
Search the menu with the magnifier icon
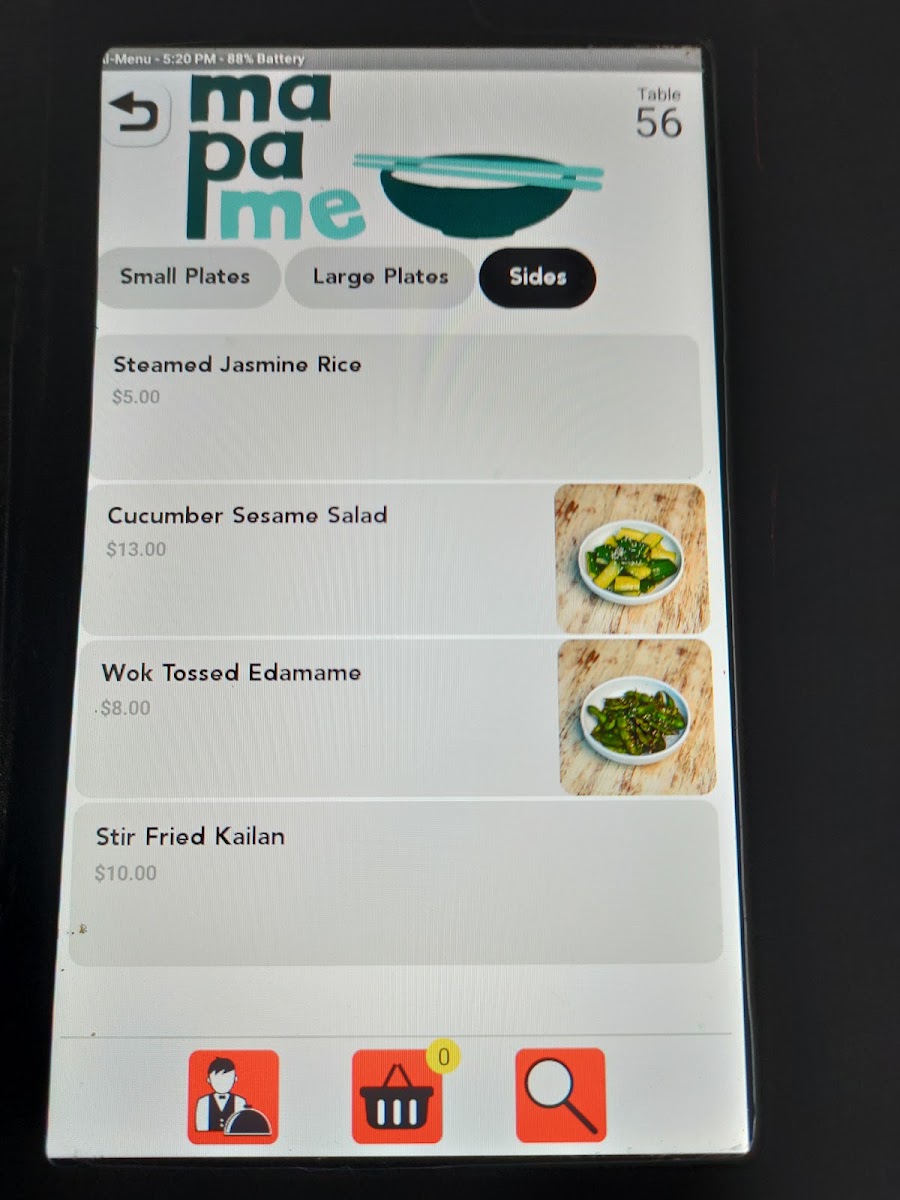click(561, 1094)
